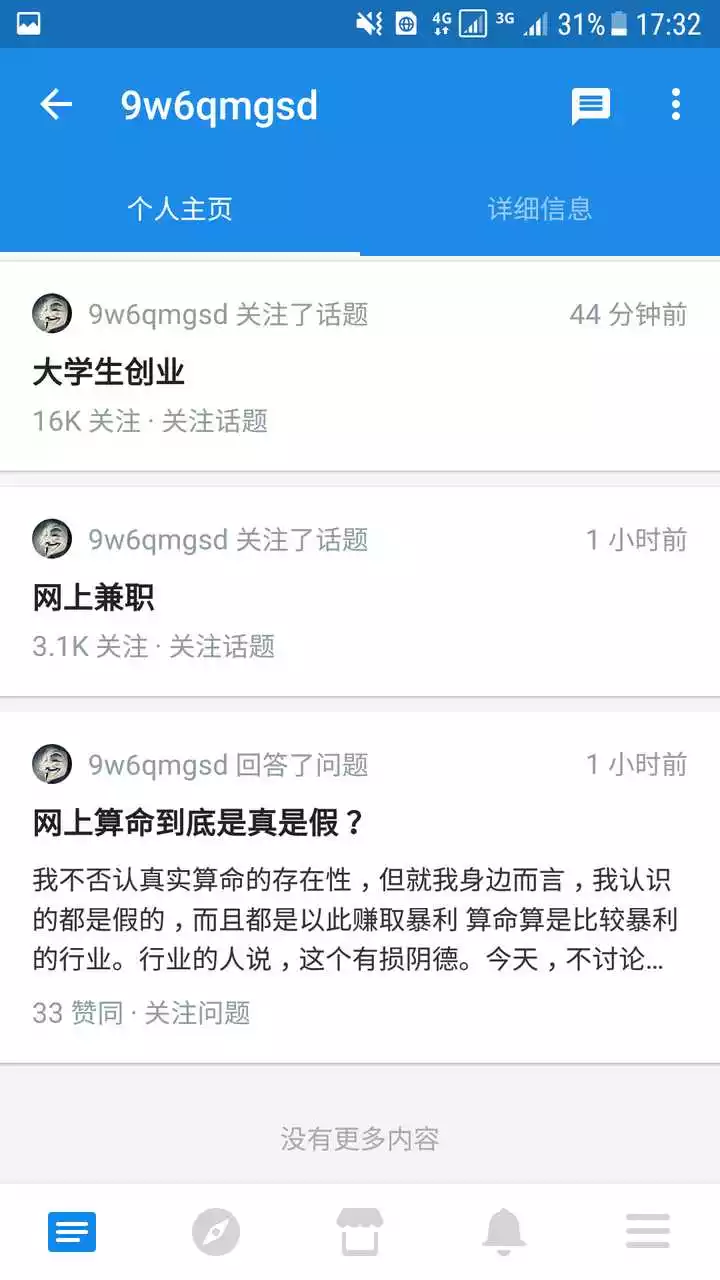Click the username 9w6qmgsd in the title bar
The width and height of the screenshot is (720, 1280).
click(218, 105)
